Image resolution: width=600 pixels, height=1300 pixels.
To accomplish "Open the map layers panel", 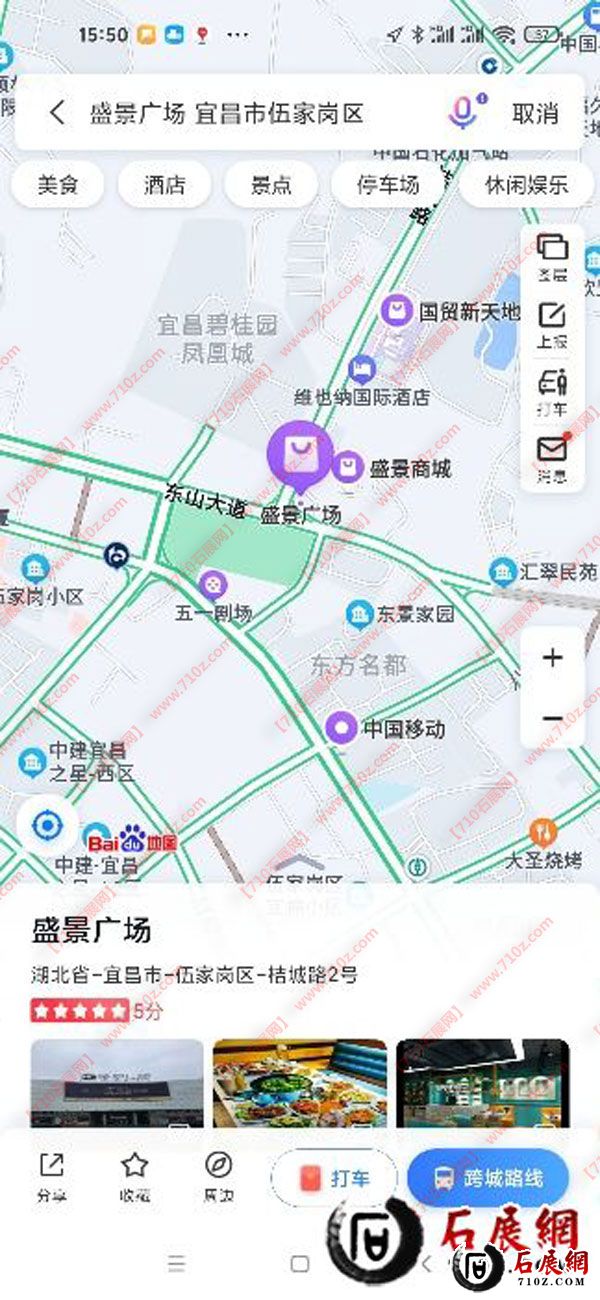I will pos(552,257).
